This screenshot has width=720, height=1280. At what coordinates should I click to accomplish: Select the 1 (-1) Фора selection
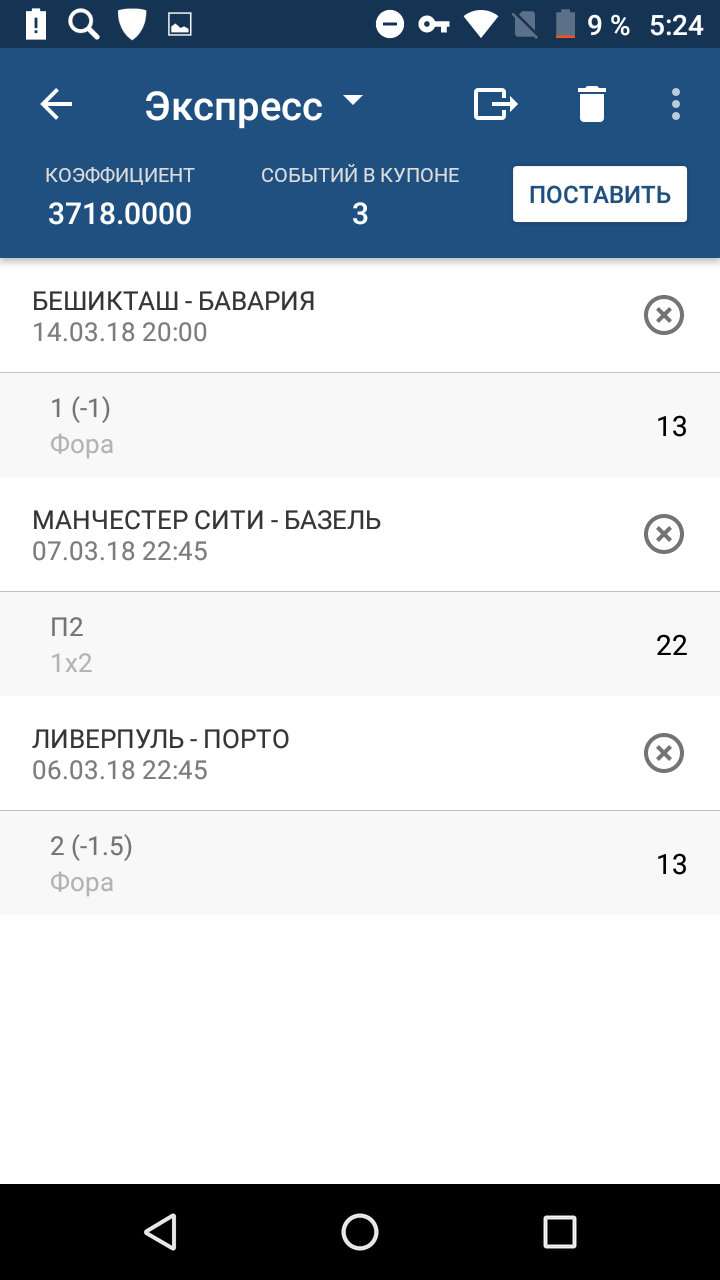(300, 424)
